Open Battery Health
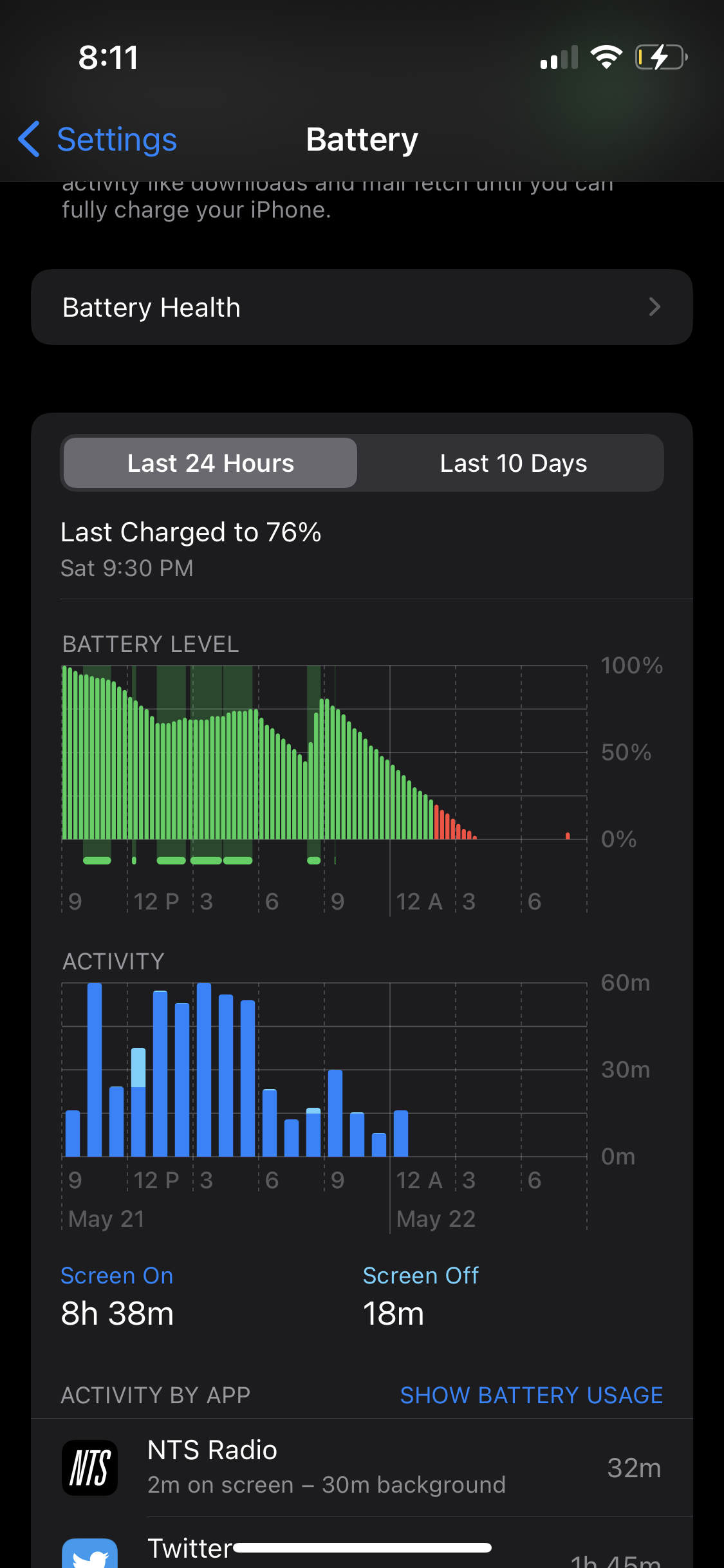Viewport: 724px width, 1568px height. 362,307
